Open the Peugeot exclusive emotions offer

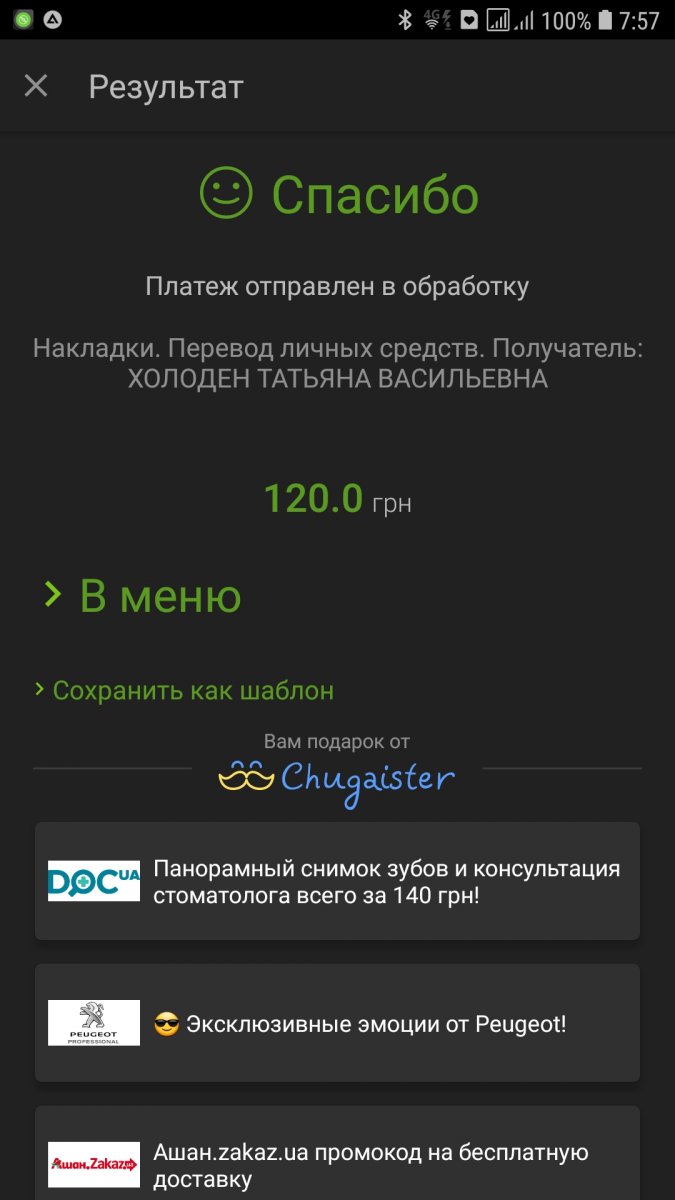pos(337,1023)
